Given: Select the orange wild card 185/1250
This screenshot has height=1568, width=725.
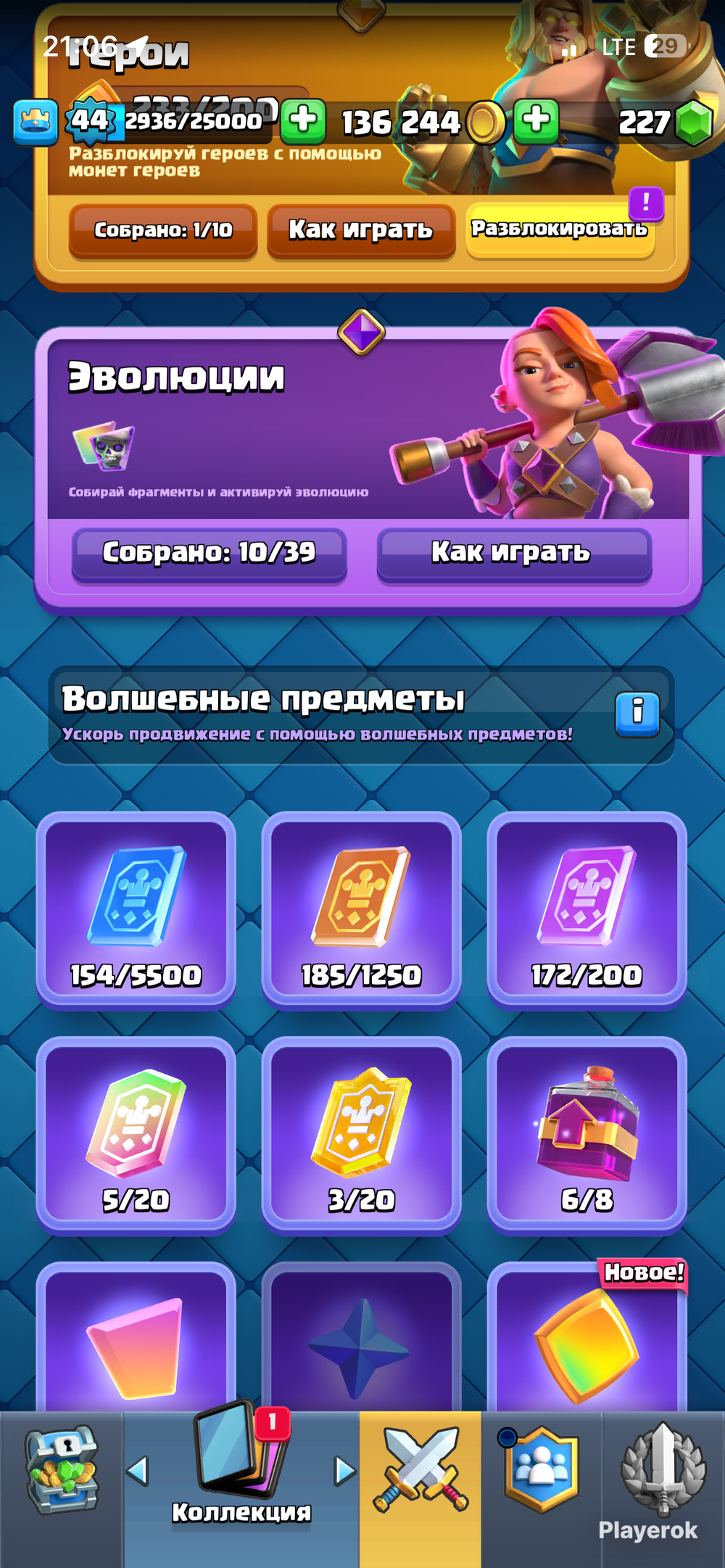Looking at the screenshot, I should point(361,909).
